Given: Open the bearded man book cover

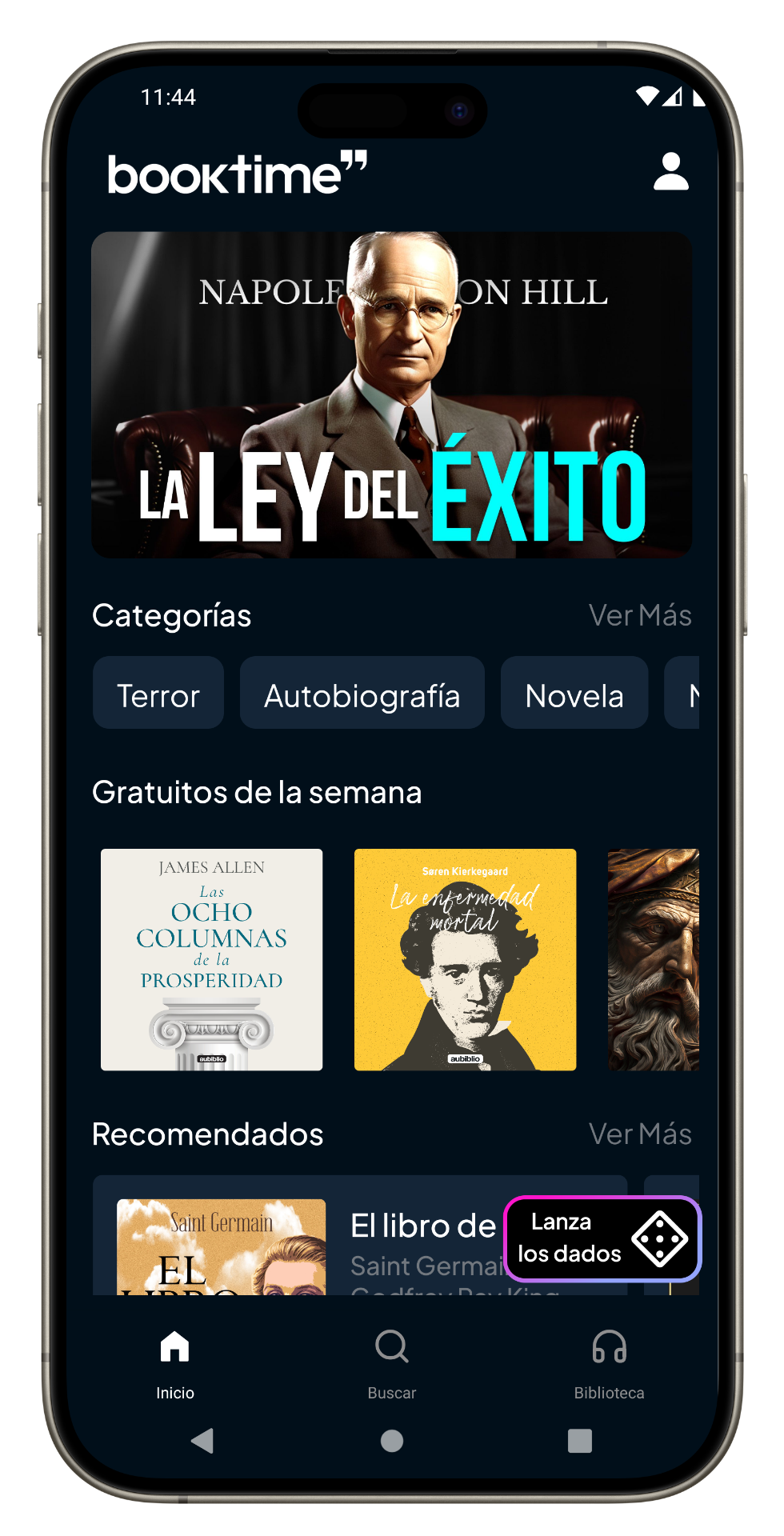Looking at the screenshot, I should point(654,959).
